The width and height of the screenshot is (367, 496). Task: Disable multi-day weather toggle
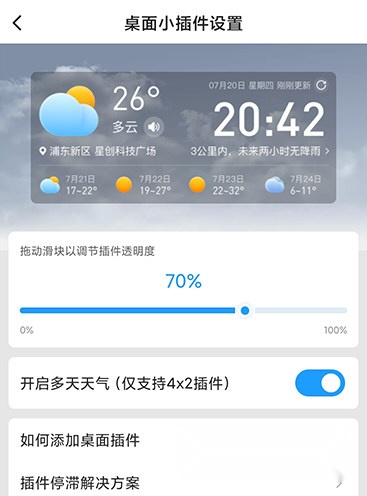[x=320, y=383]
